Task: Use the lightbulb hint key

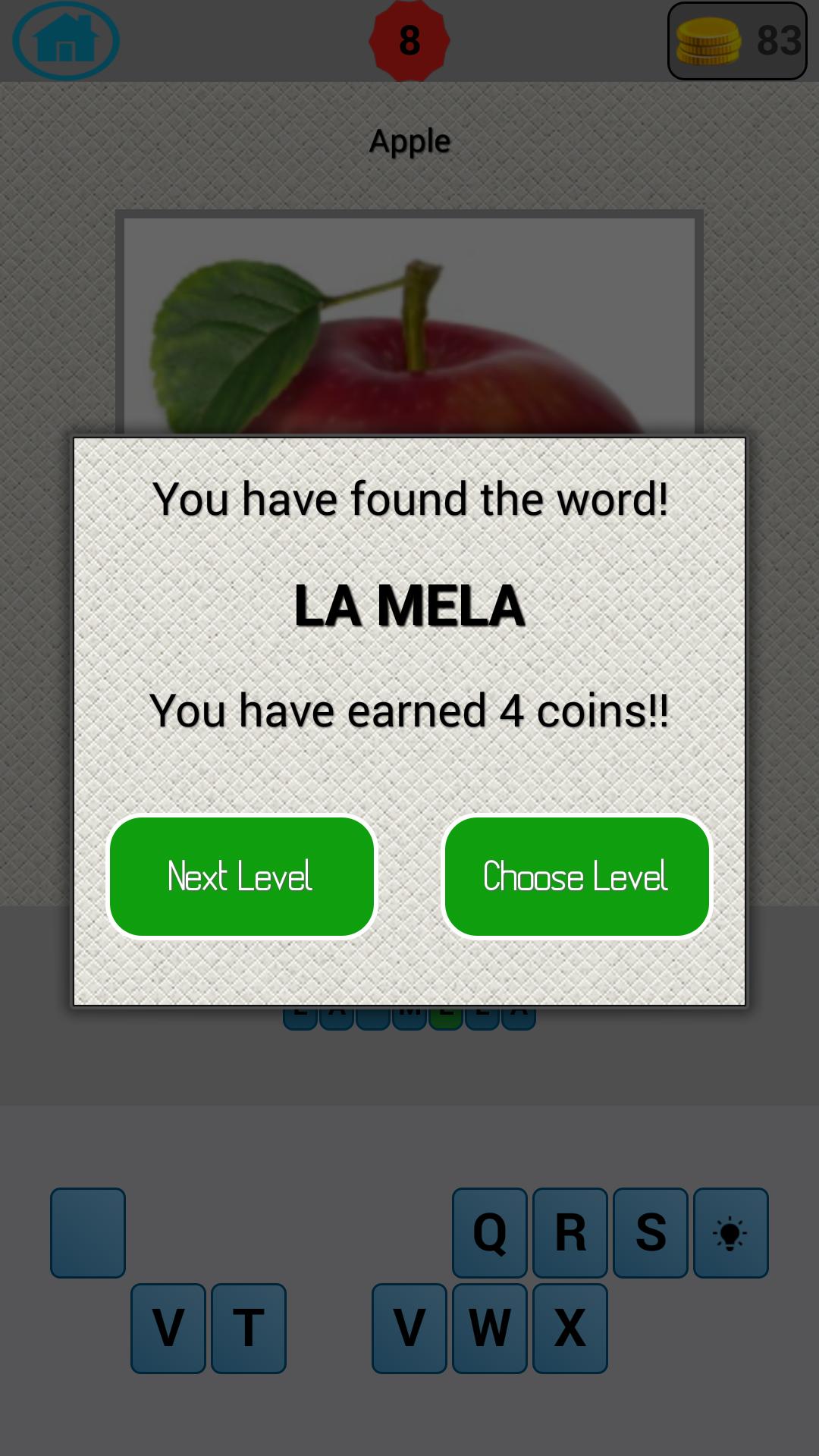Action: 730,1233
